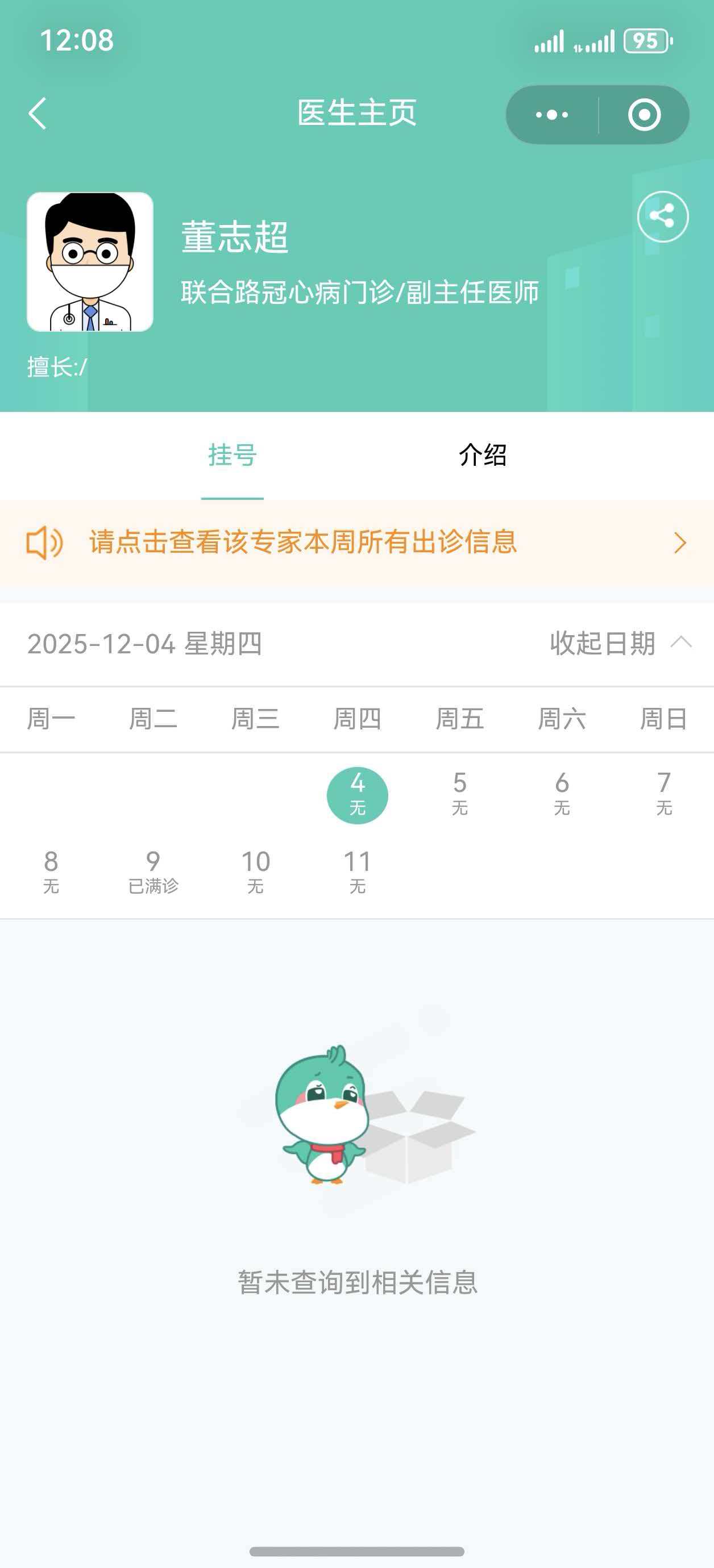The image size is (714, 1568).
Task: Open the mini program more options menu
Action: pyautogui.click(x=552, y=114)
